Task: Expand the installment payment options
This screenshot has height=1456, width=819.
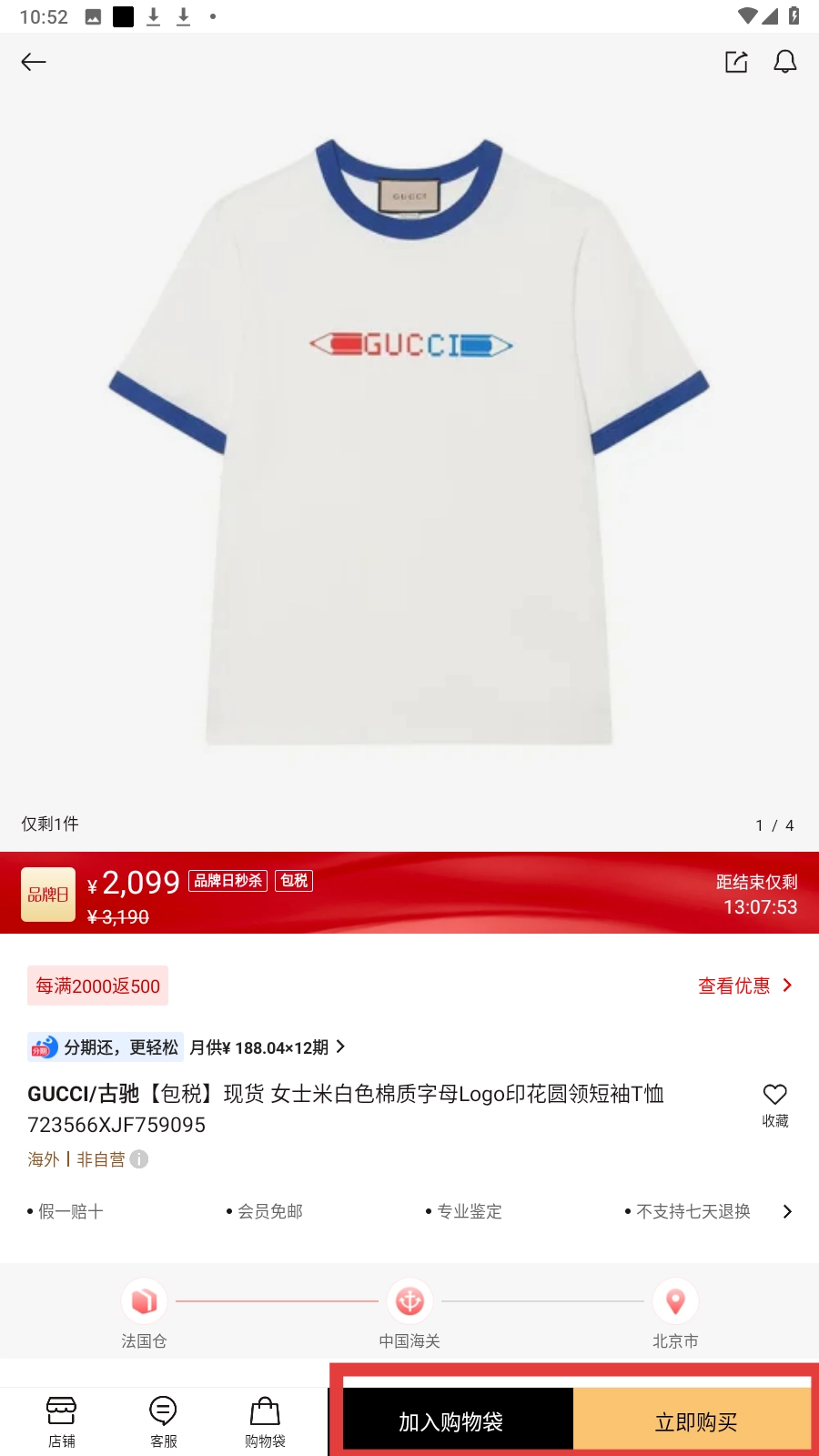Action: pos(340,1047)
